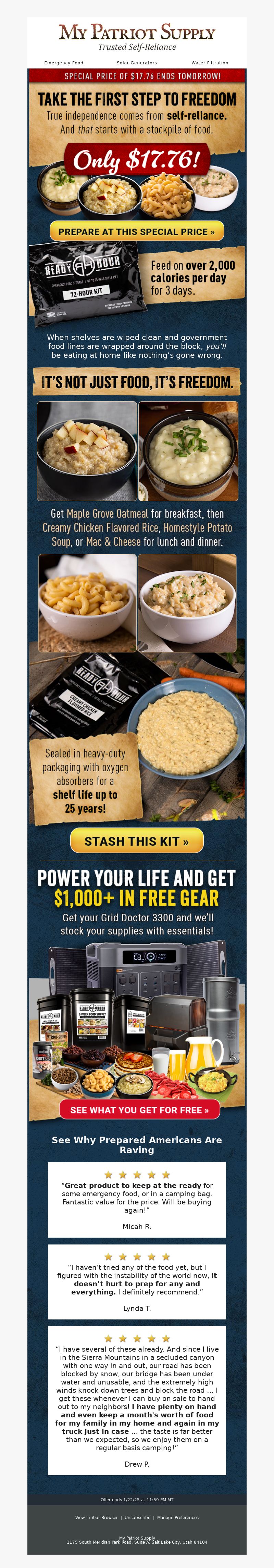Open the Solar Generators link
Image resolution: width=274 pixels, height=1568 pixels.
click(136, 63)
